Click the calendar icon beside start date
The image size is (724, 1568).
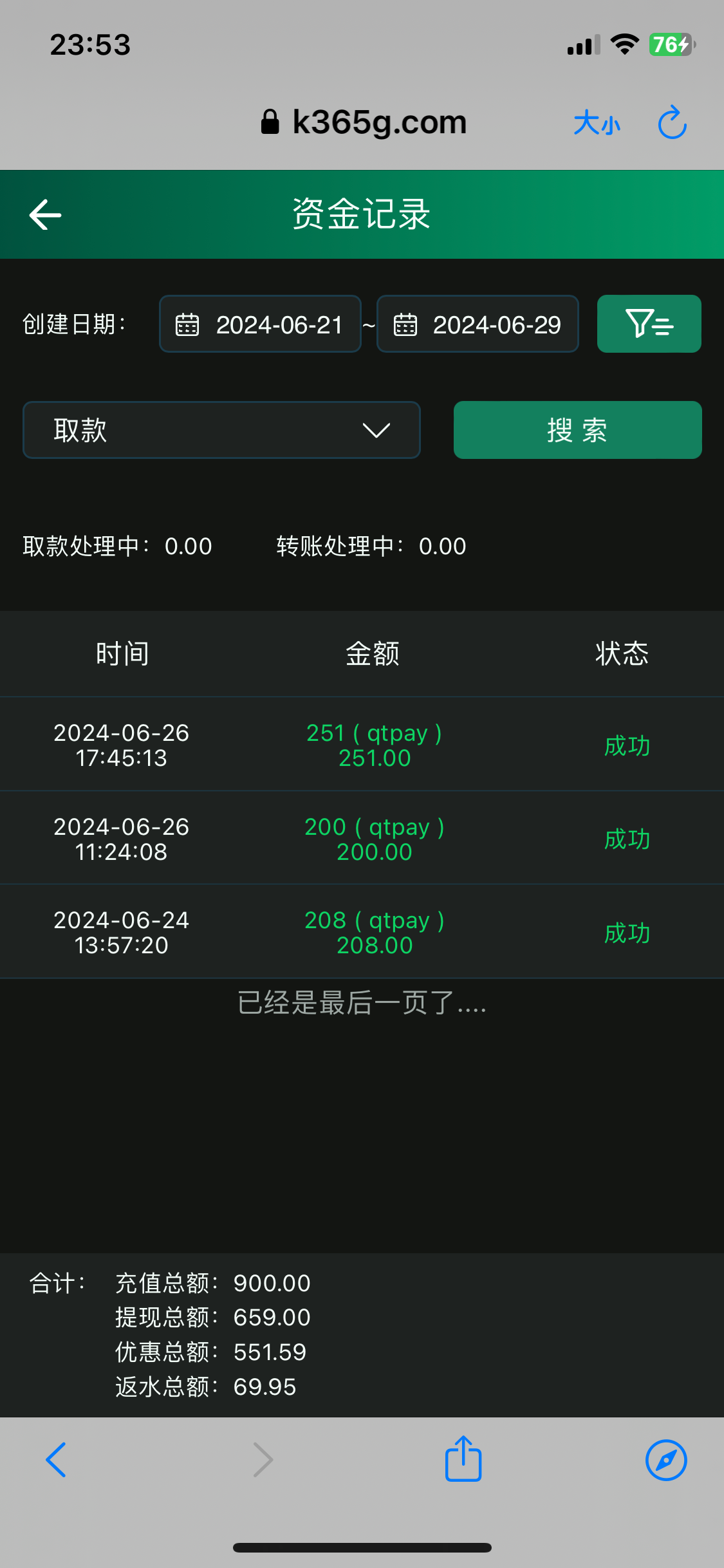click(186, 324)
